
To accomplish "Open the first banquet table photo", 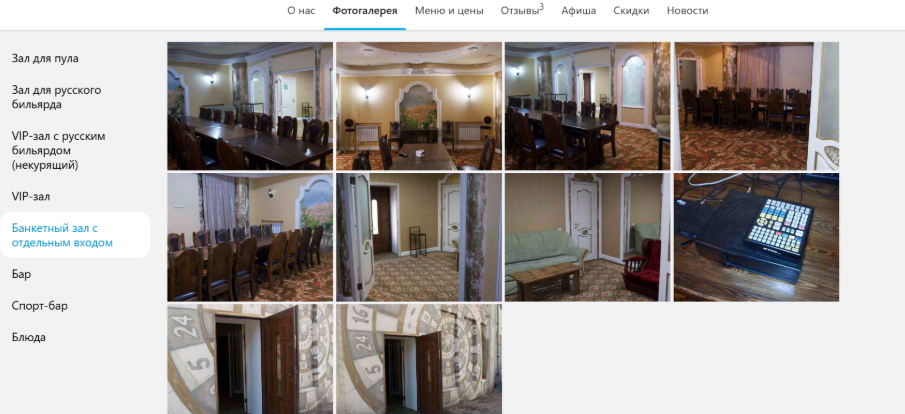I will (249, 106).
